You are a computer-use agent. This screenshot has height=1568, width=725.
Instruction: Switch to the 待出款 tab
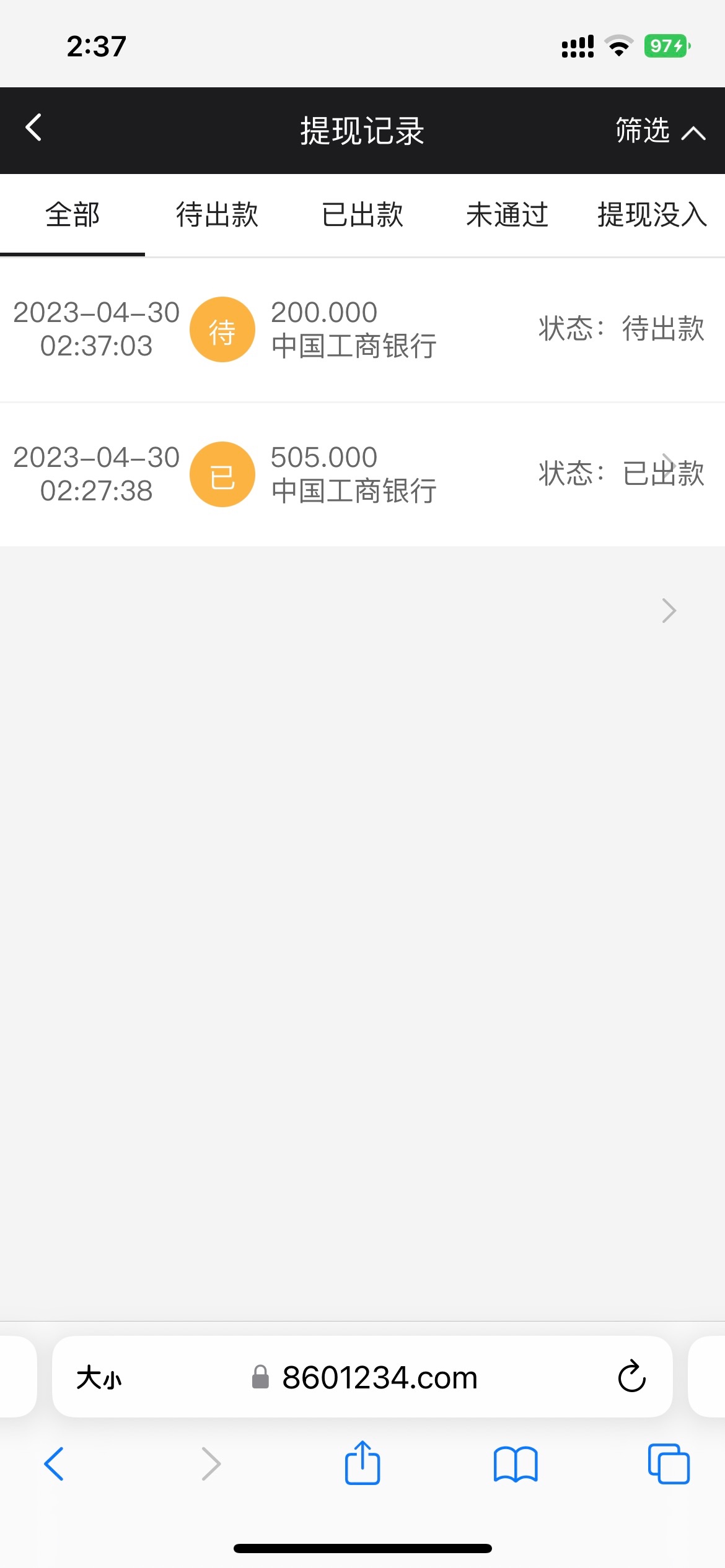pyautogui.click(x=217, y=216)
